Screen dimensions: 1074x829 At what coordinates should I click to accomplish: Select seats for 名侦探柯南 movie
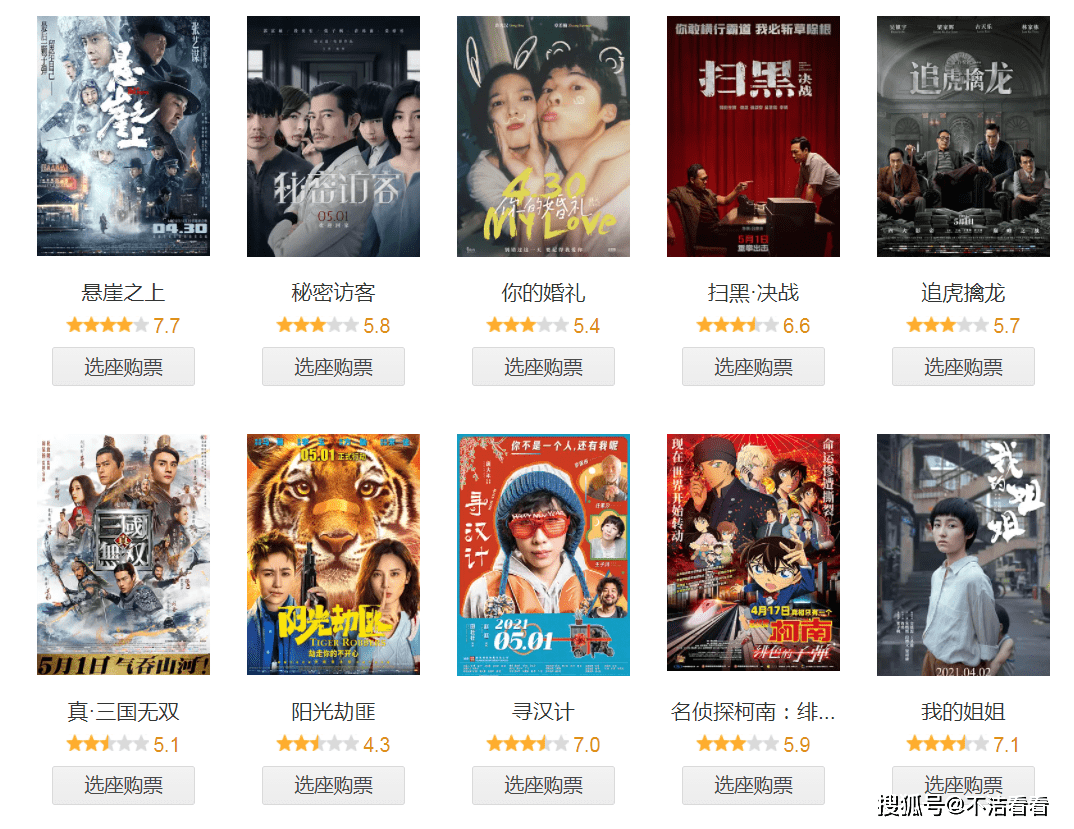point(753,785)
